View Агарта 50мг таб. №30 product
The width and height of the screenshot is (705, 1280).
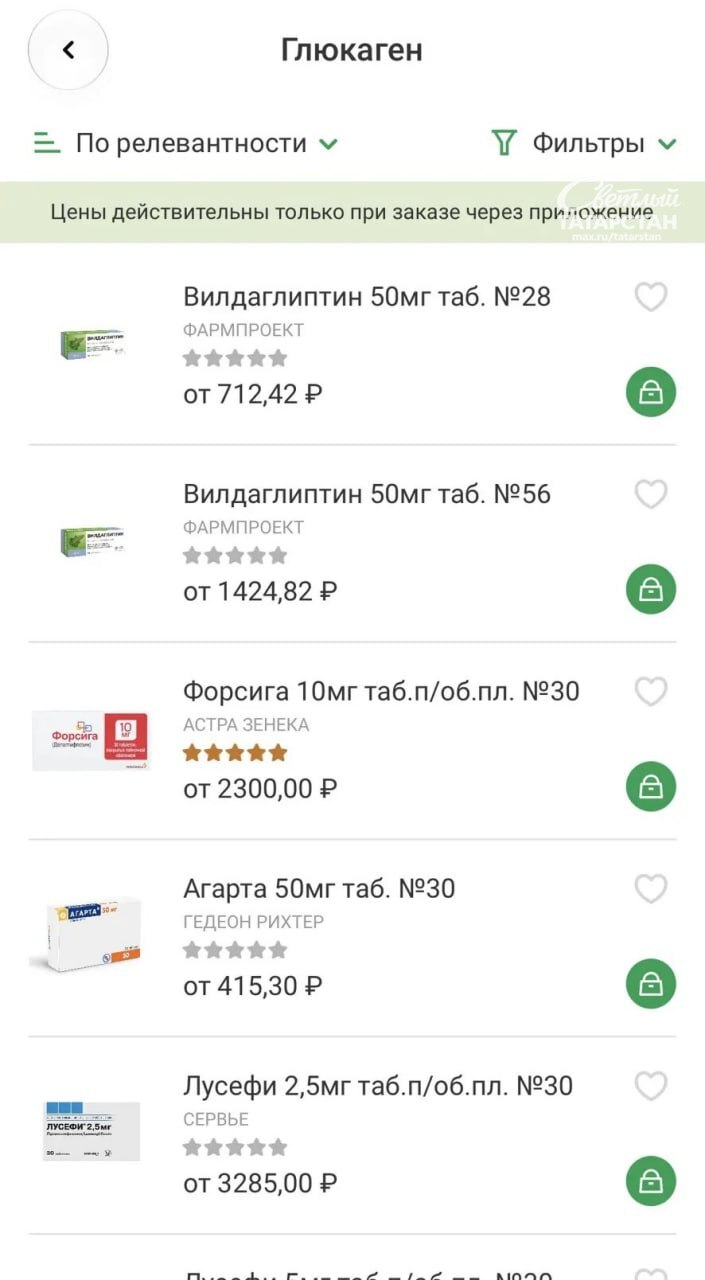pyautogui.click(x=319, y=888)
